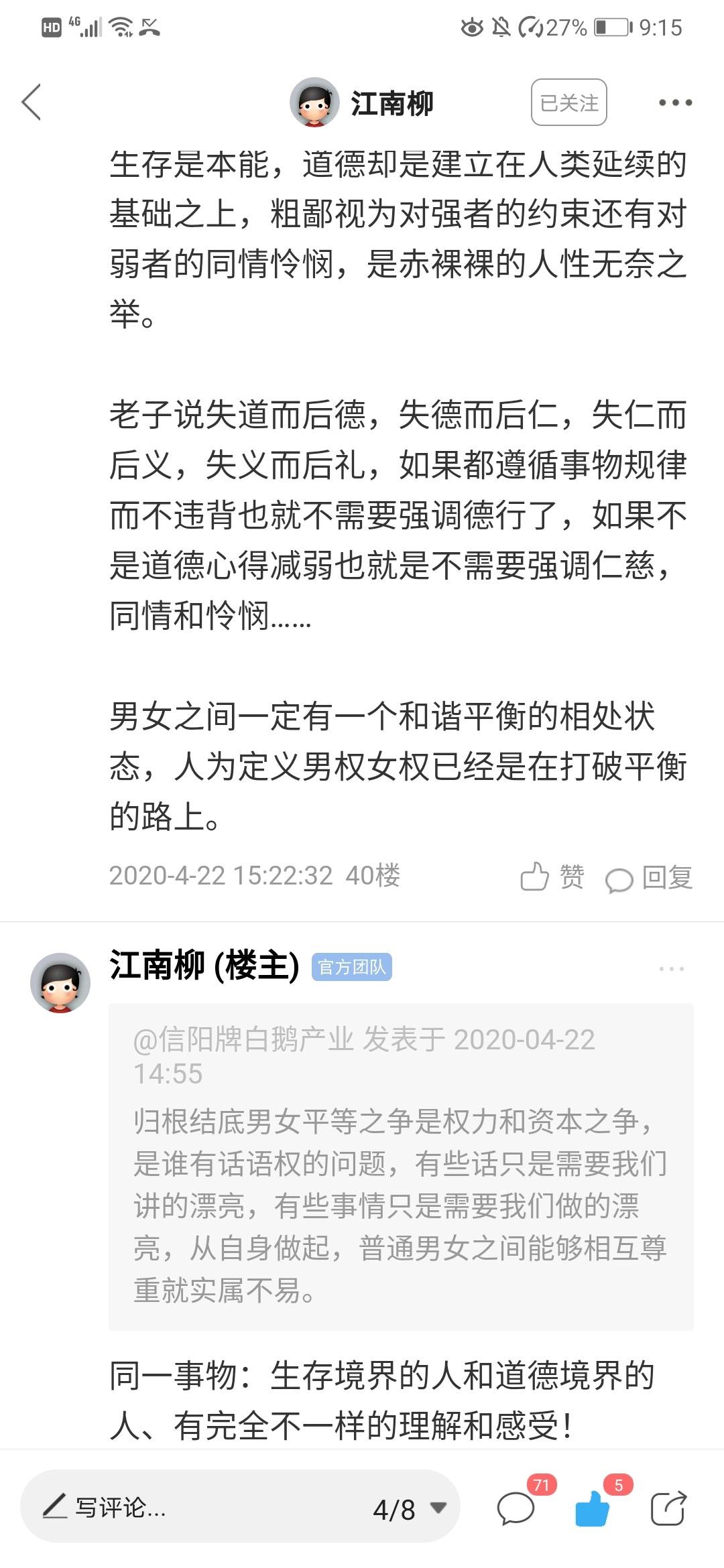Open 江南柳 (楼主)'s avatar in the reply
Image resolution: width=724 pixels, height=1568 pixels.
(60, 982)
